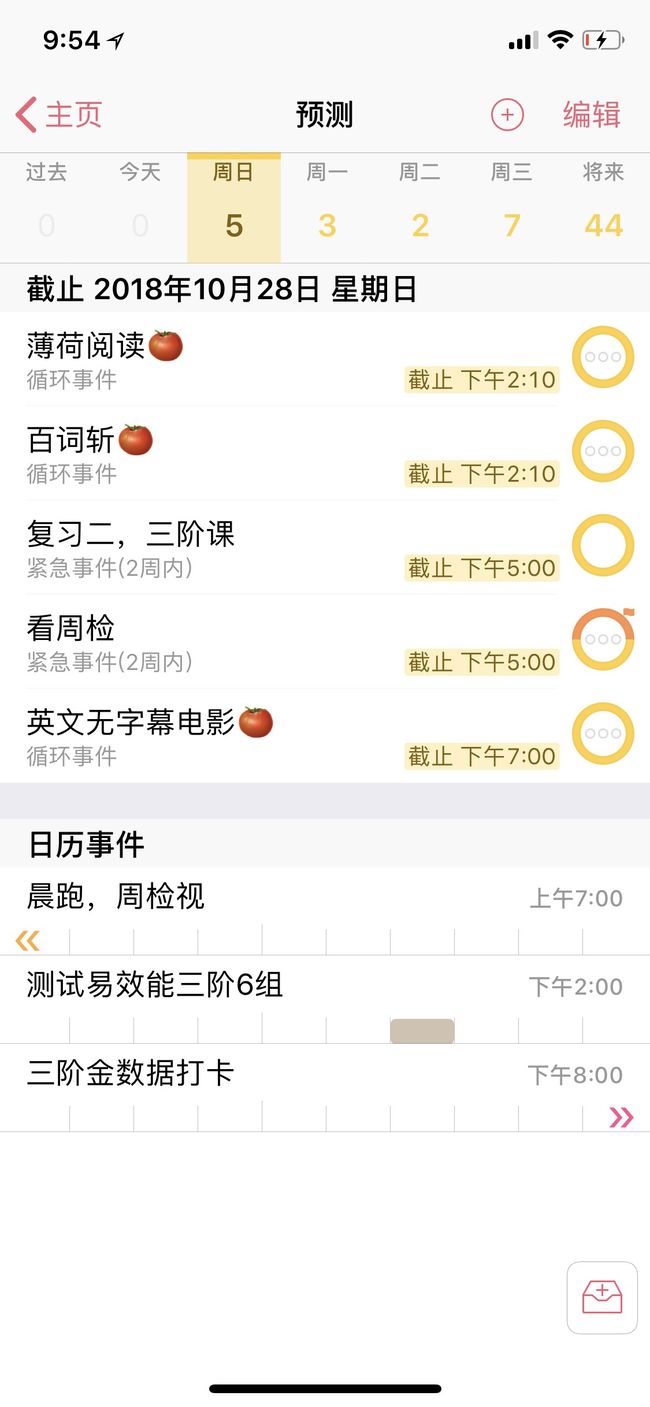Select the 今天 column
The height and width of the screenshot is (1407, 650).
click(x=140, y=208)
